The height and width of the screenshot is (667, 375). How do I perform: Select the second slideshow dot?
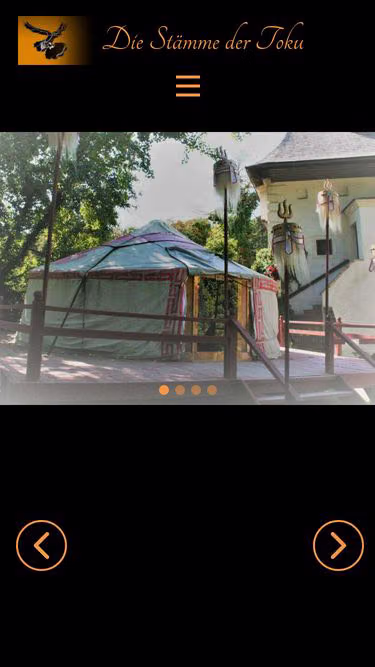coord(180,390)
